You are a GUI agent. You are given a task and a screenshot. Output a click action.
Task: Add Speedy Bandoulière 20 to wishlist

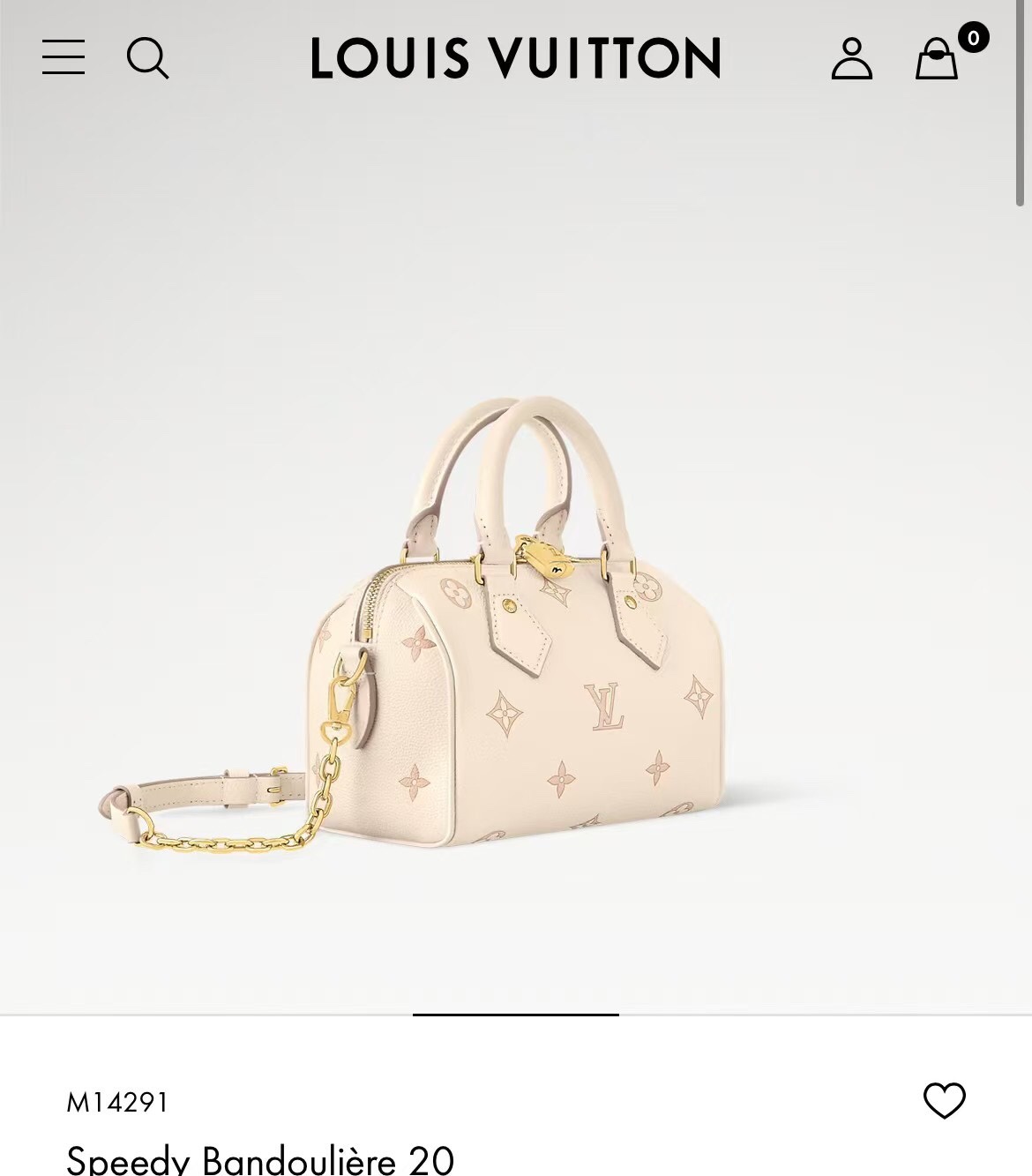pos(944,1100)
